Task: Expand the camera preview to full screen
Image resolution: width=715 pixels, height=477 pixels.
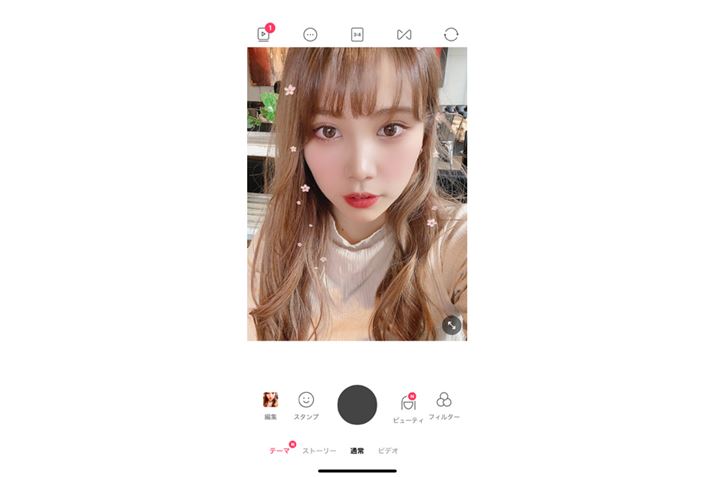Action: click(x=452, y=325)
